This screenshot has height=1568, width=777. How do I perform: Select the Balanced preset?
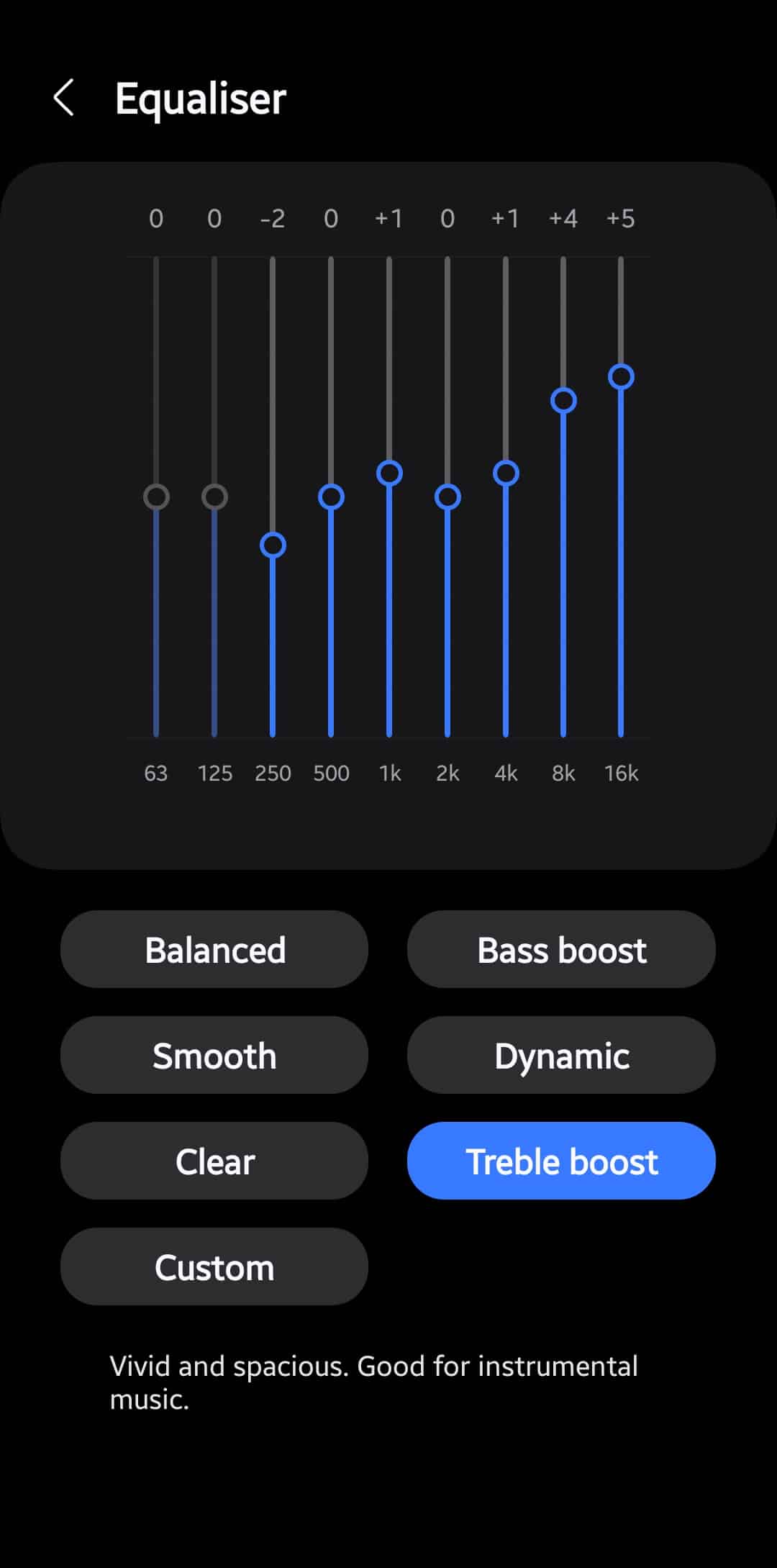coord(214,949)
